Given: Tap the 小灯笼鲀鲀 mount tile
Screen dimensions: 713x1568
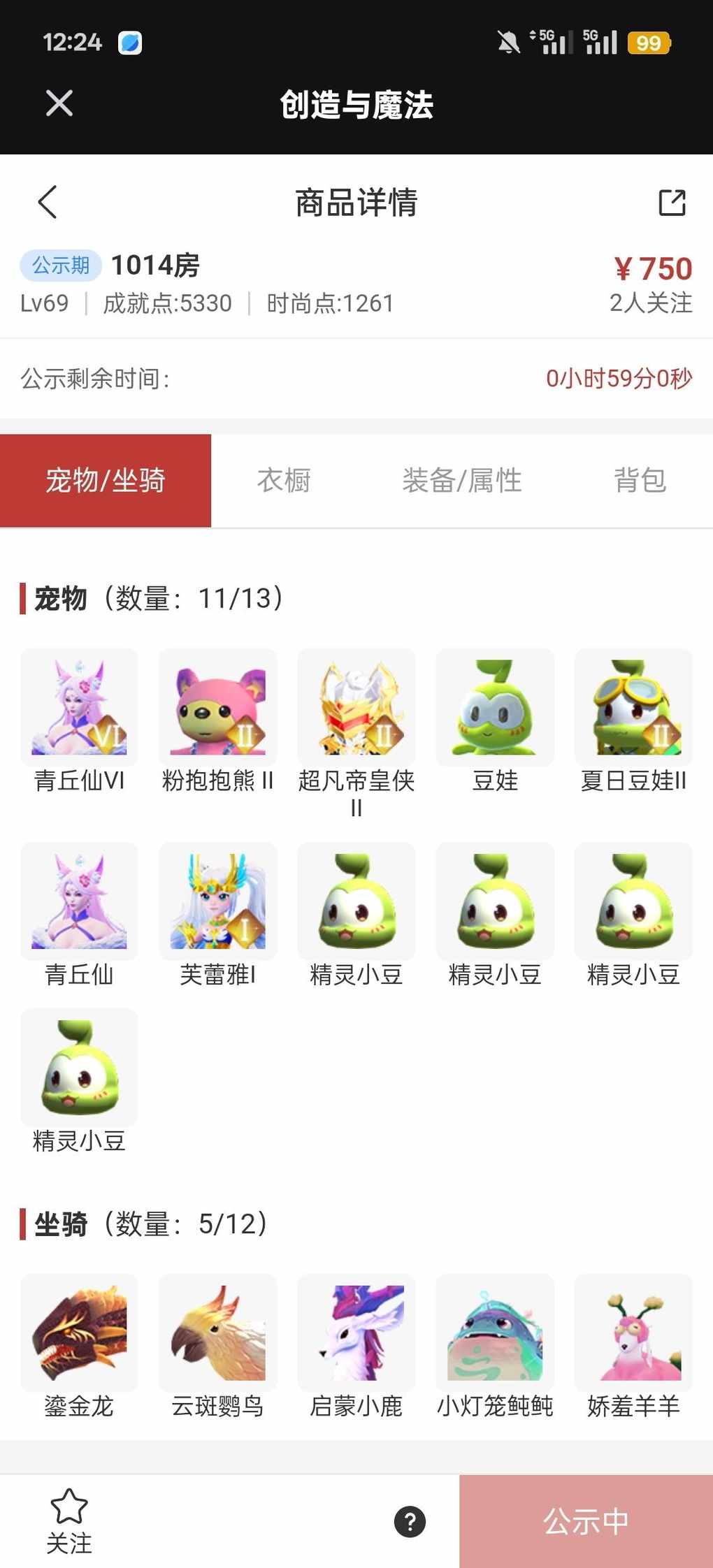Looking at the screenshot, I should pyautogui.click(x=495, y=1333).
